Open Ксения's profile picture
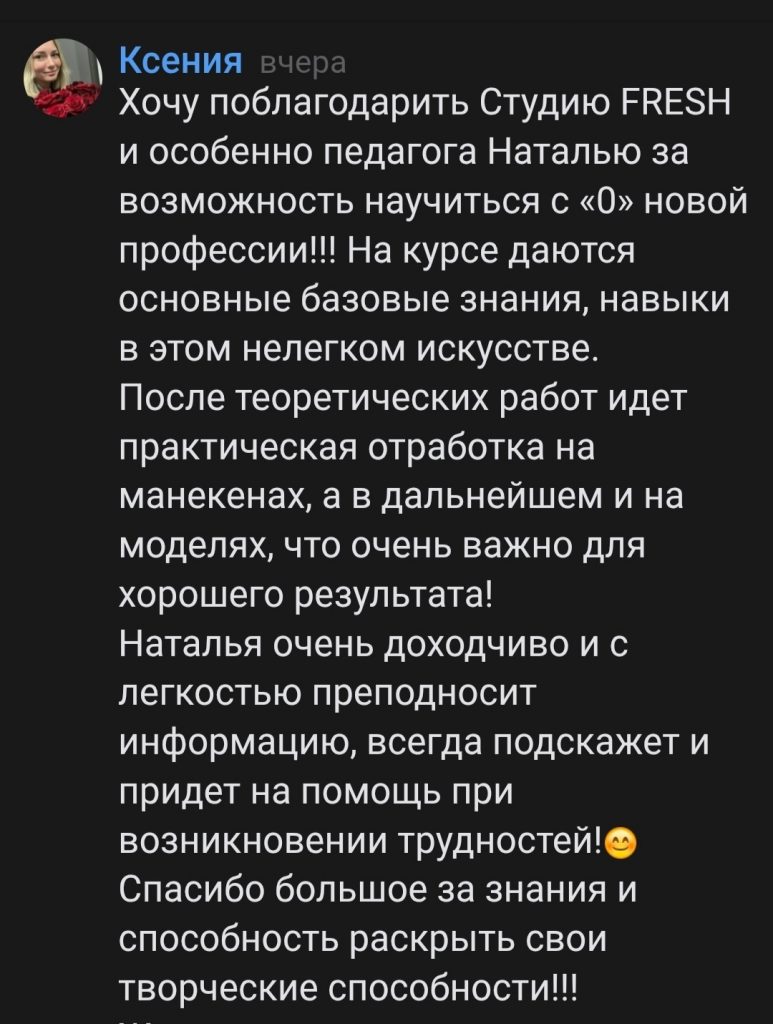This screenshot has height=1024, width=773. coord(64,78)
